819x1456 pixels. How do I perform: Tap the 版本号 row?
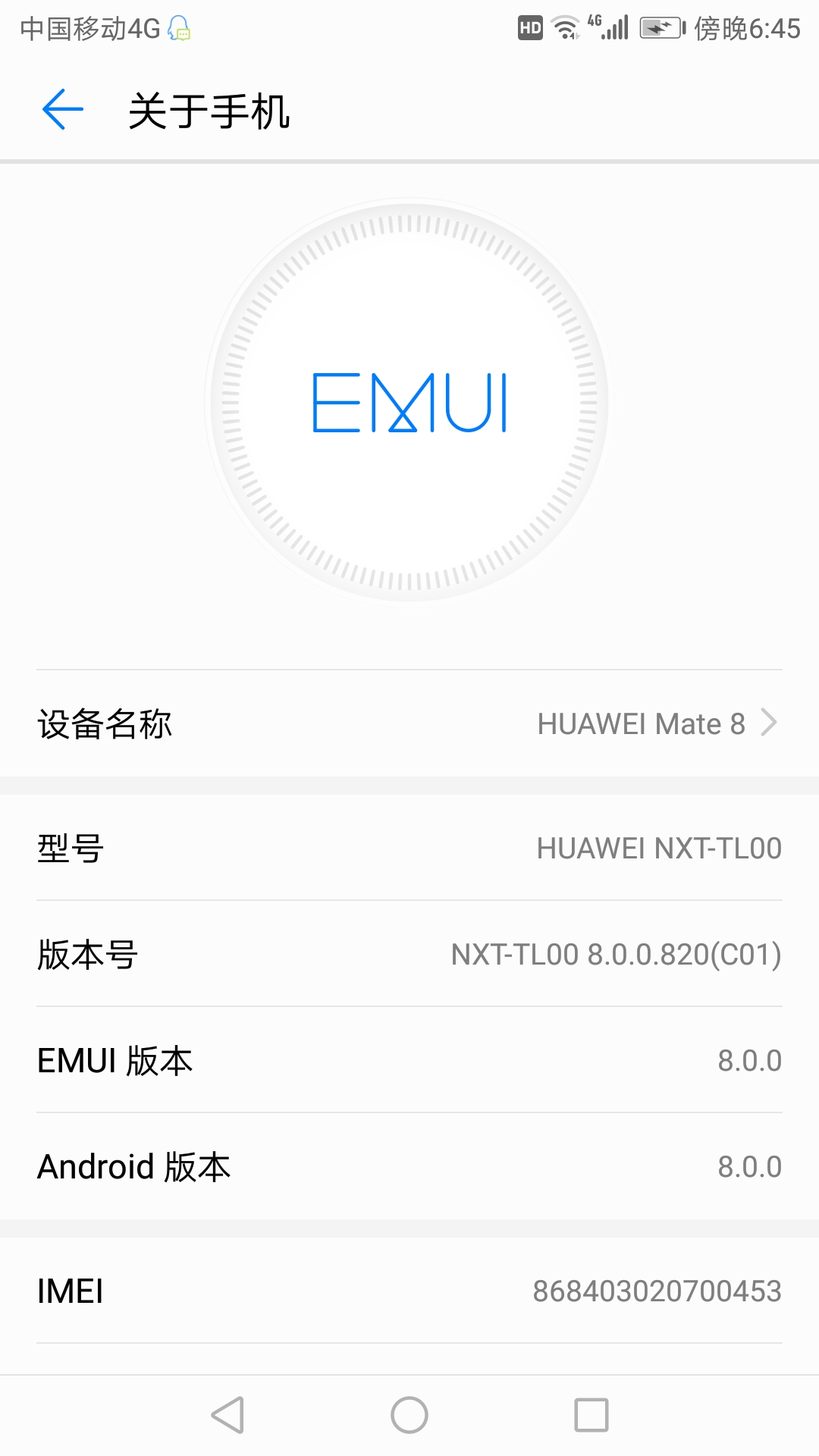[x=409, y=954]
